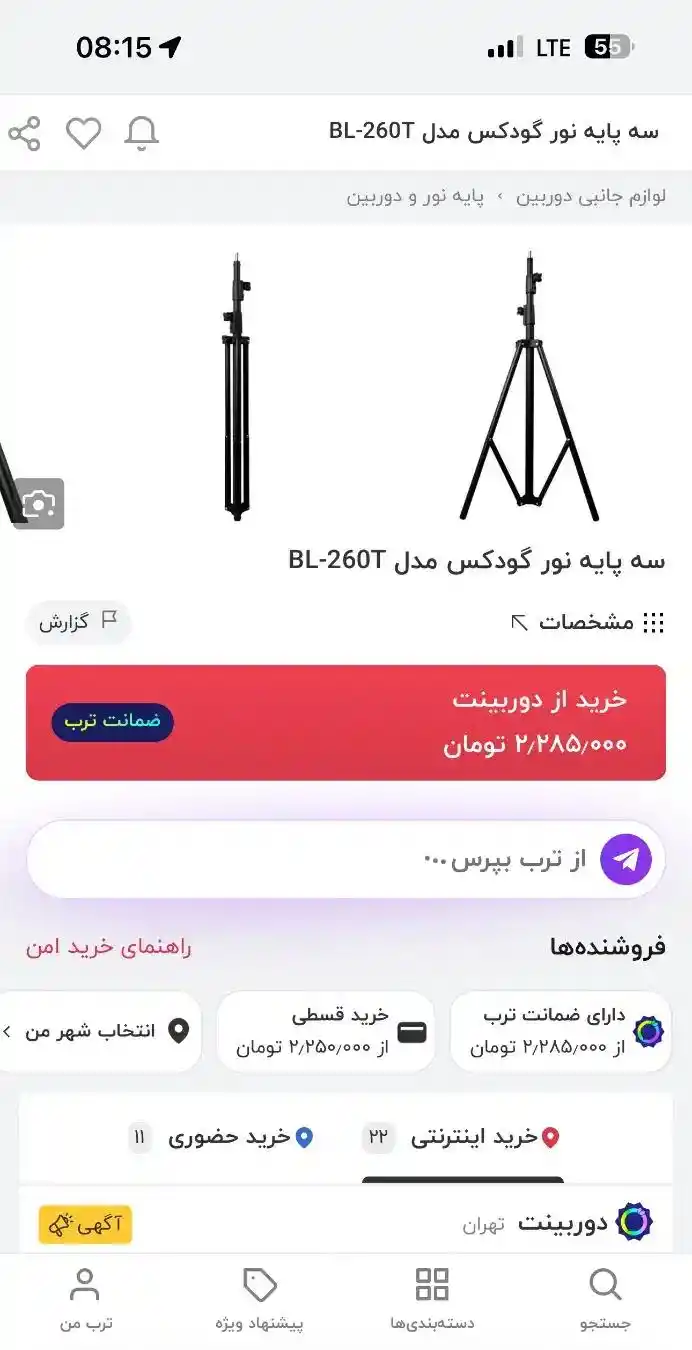692x1350 pixels.
Task: Add the product to favorites with the heart
Action: (x=83, y=133)
